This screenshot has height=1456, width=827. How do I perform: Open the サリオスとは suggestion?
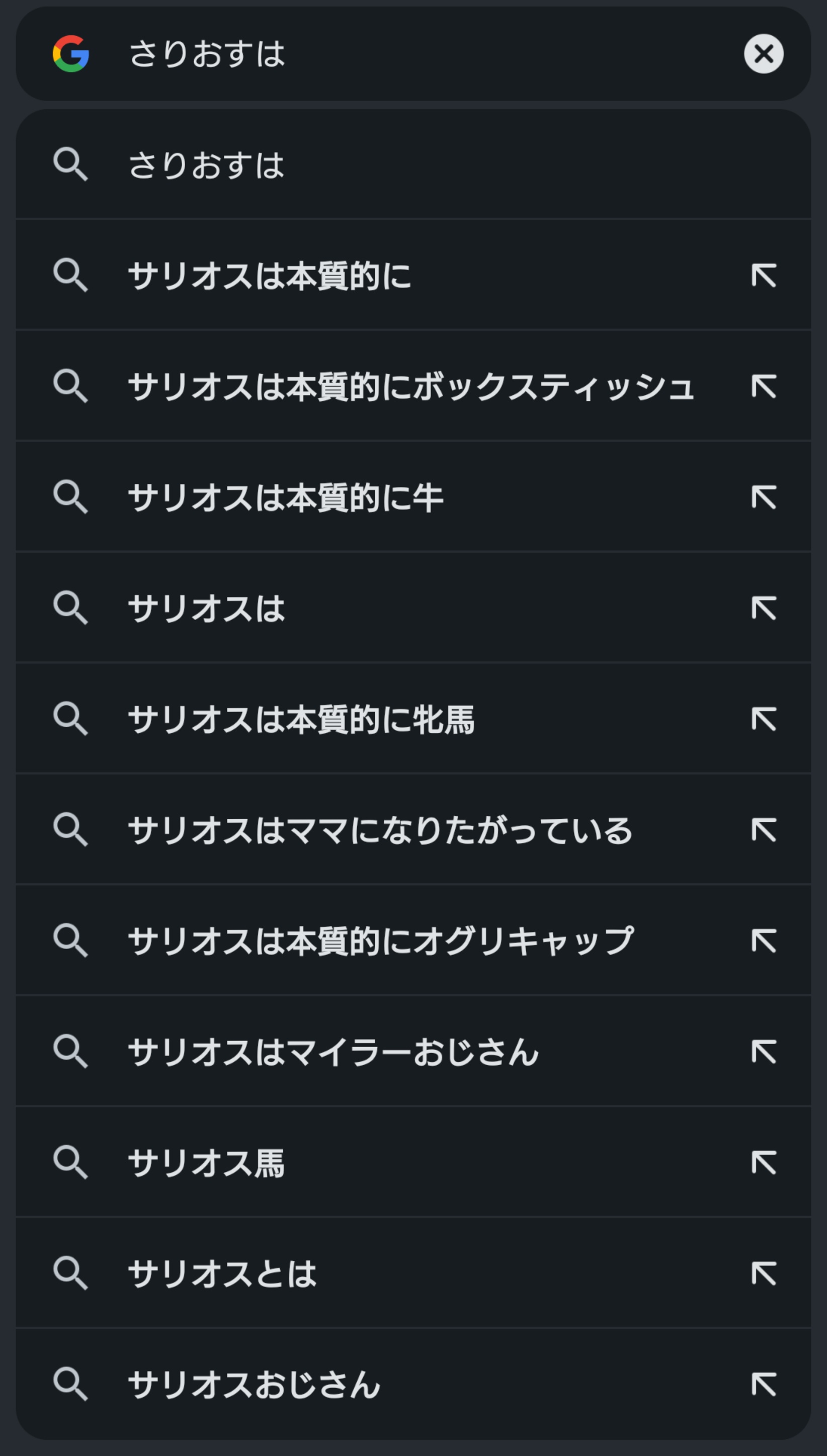click(413, 1274)
